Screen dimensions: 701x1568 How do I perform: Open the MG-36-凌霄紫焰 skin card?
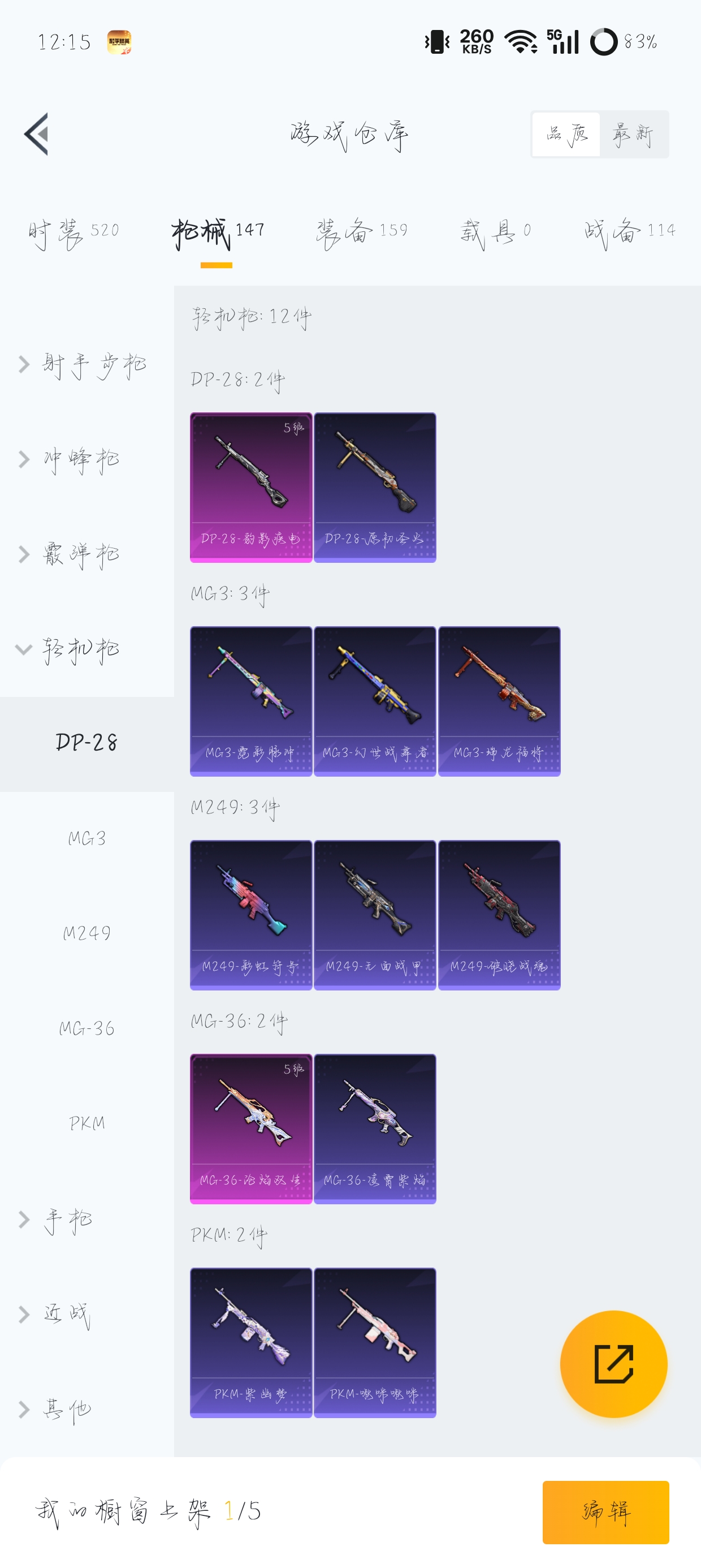point(375,1128)
